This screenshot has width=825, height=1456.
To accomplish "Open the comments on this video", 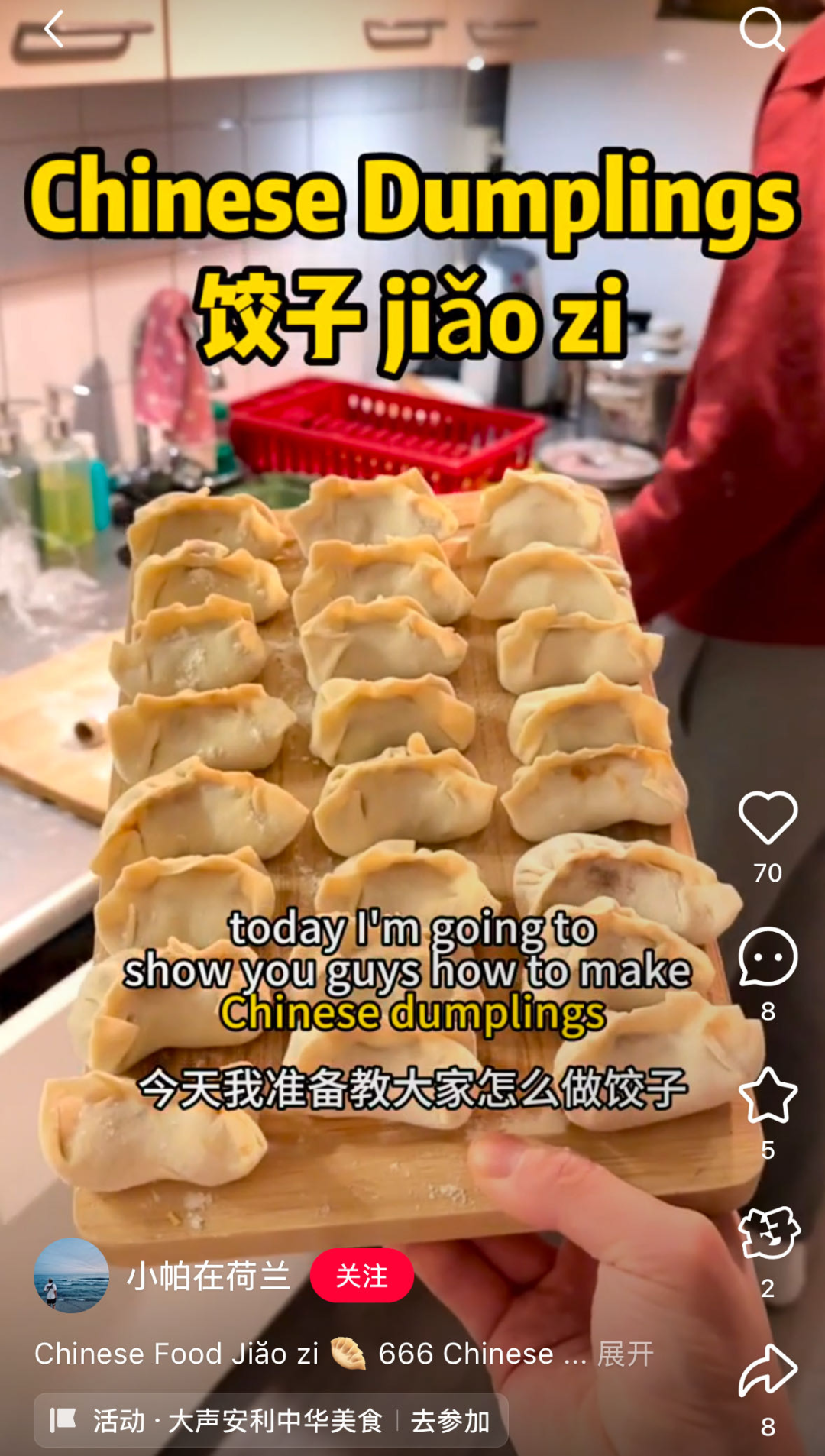I will pos(768,956).
